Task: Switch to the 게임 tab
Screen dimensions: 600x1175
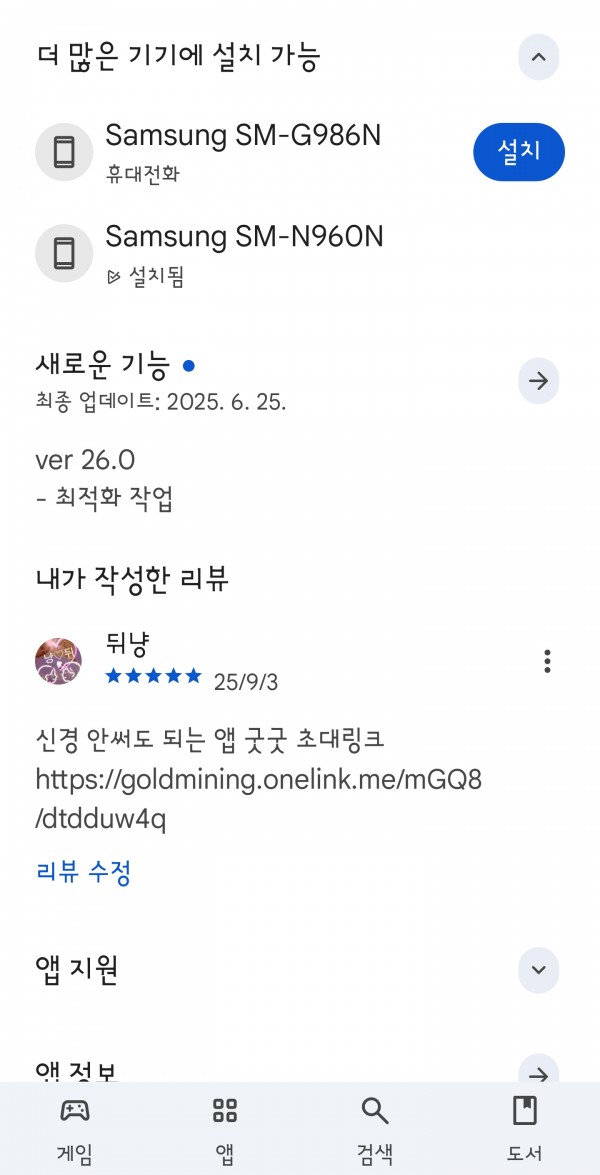Action: point(75,1129)
